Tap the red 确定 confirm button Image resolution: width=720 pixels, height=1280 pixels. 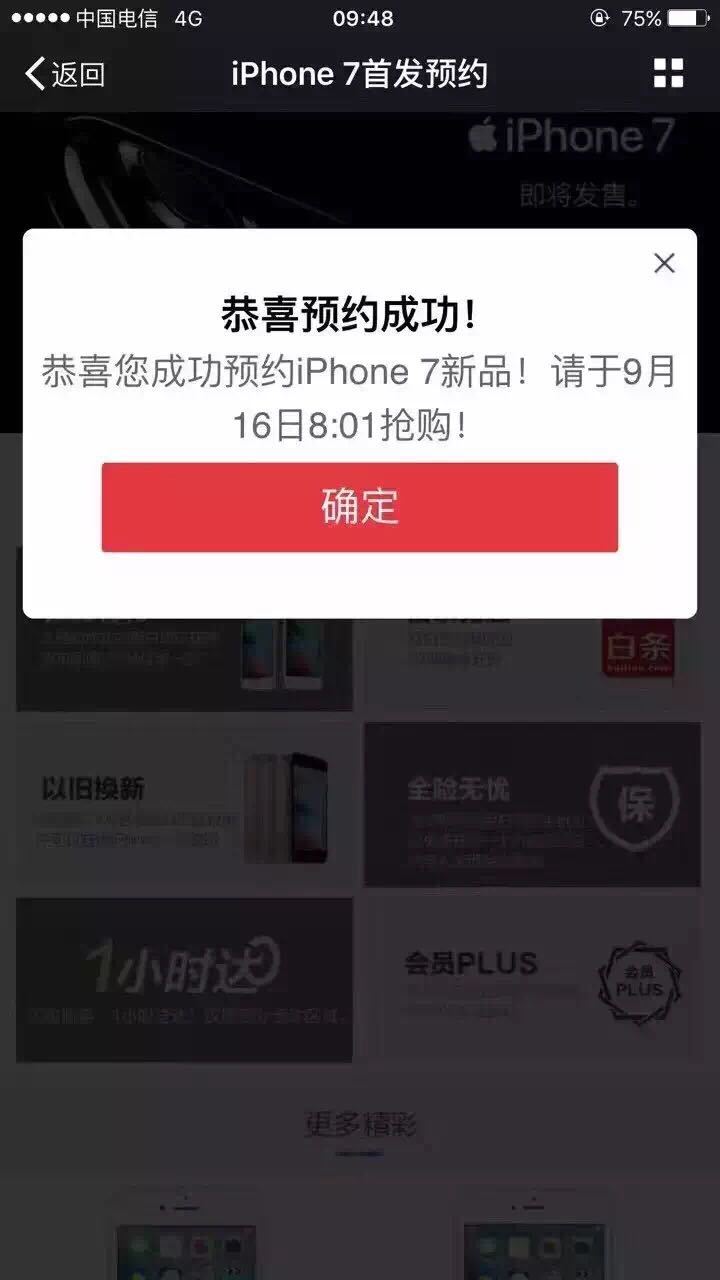359,507
